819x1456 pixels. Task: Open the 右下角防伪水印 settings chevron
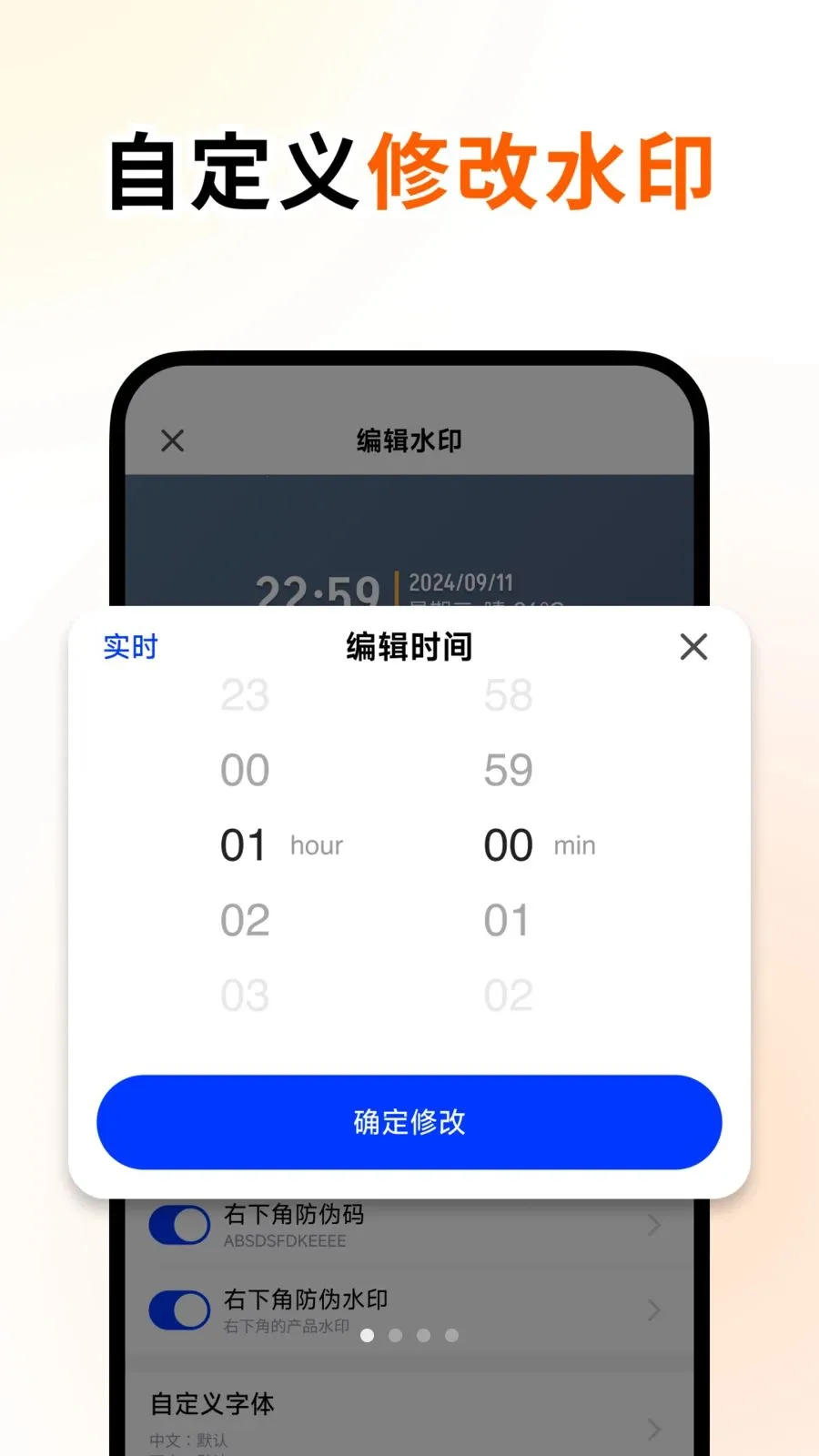pyautogui.click(x=653, y=1310)
